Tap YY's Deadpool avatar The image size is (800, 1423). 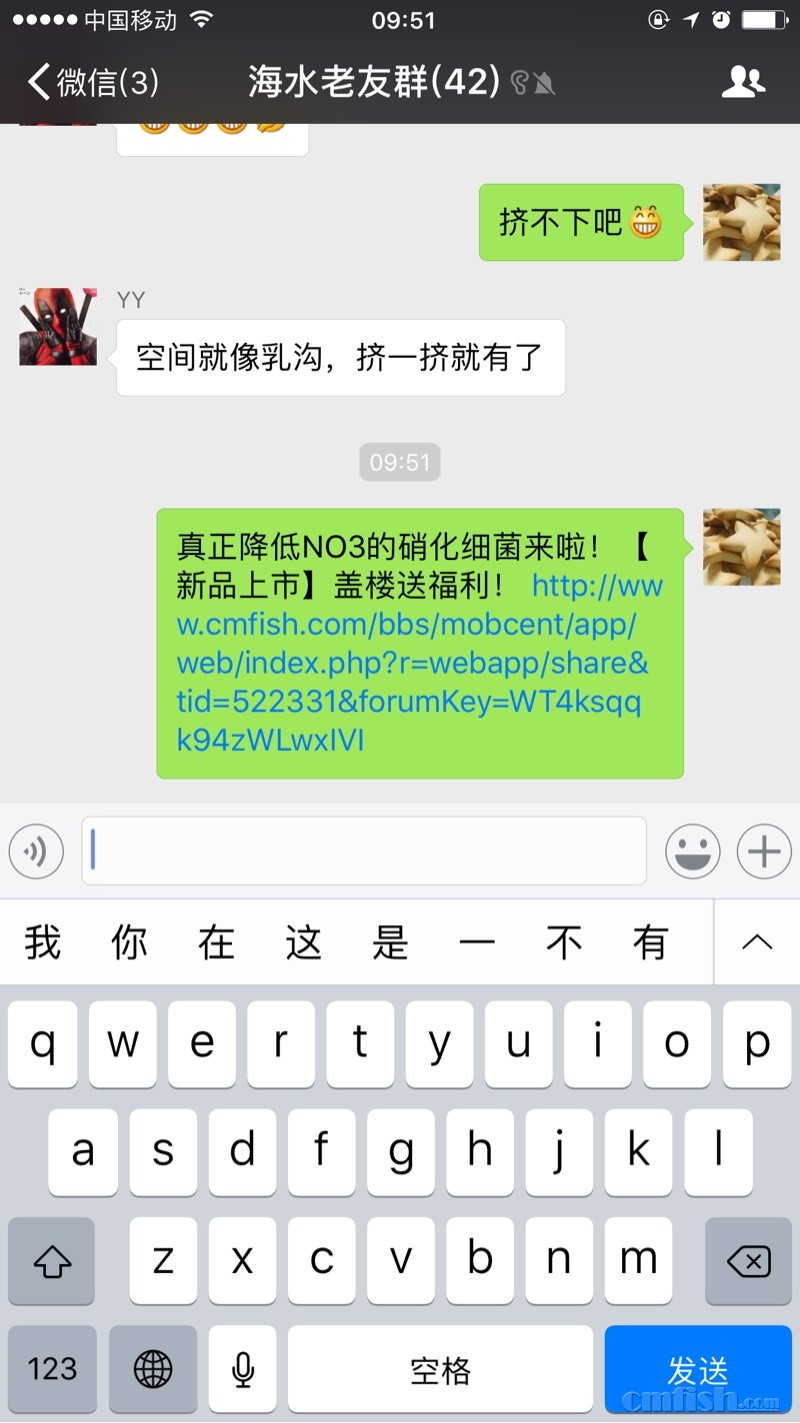pyautogui.click(x=58, y=326)
